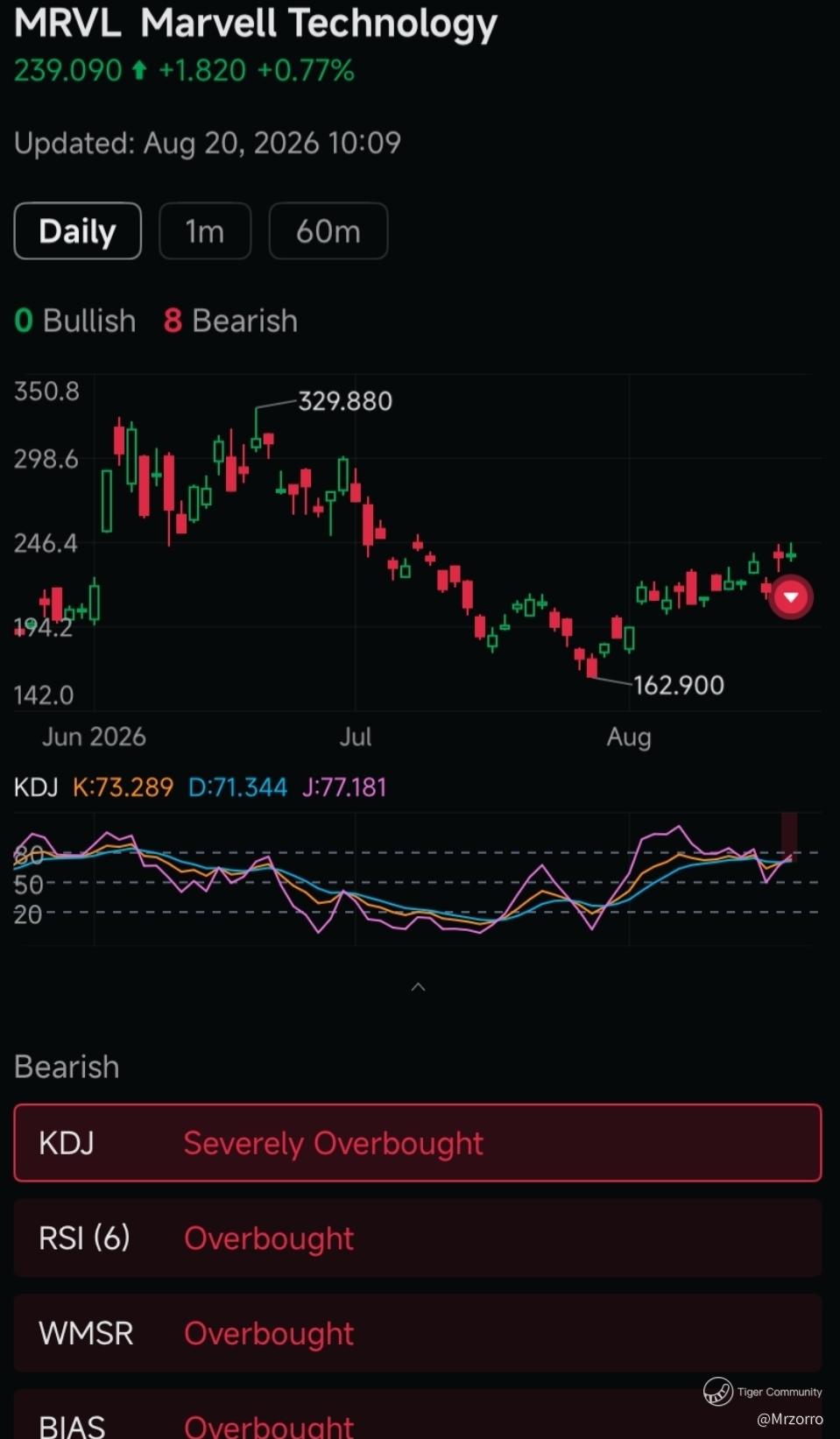Tap the red bearish signal marker
The width and height of the screenshot is (840, 1439).
[791, 597]
